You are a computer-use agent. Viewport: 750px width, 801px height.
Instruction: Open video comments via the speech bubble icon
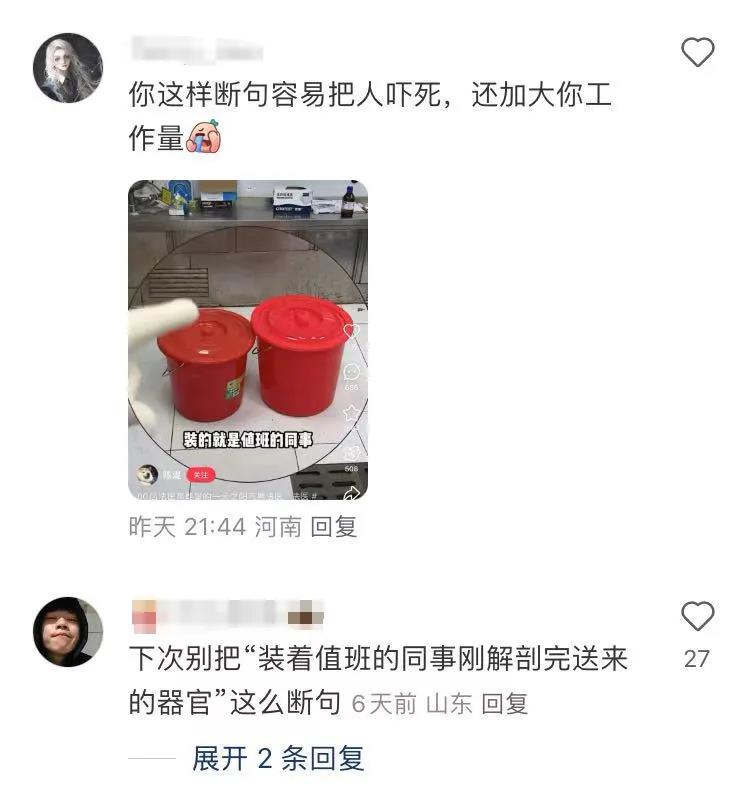click(x=350, y=370)
